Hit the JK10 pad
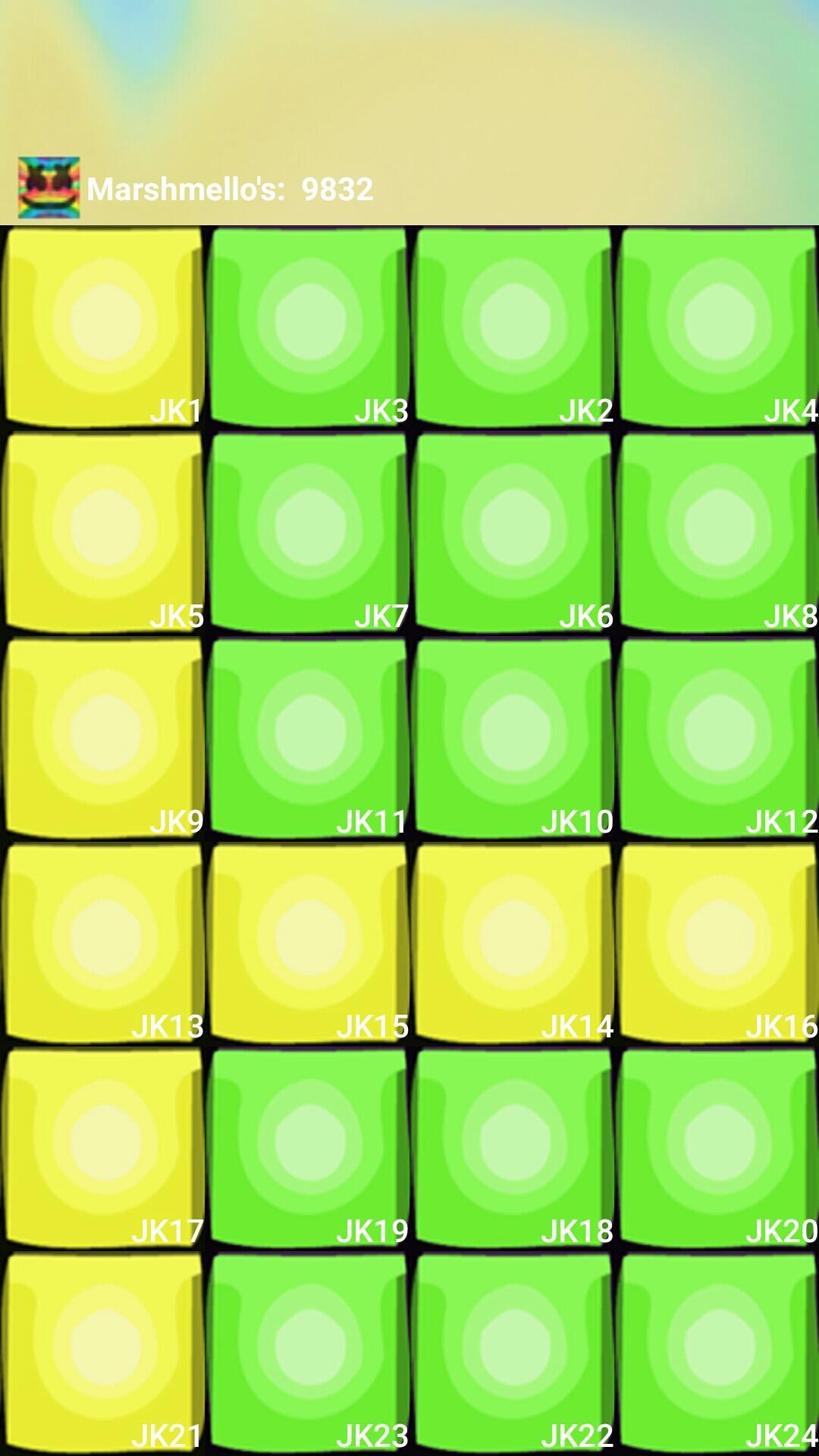Image resolution: width=819 pixels, height=1456 pixels. [x=512, y=737]
